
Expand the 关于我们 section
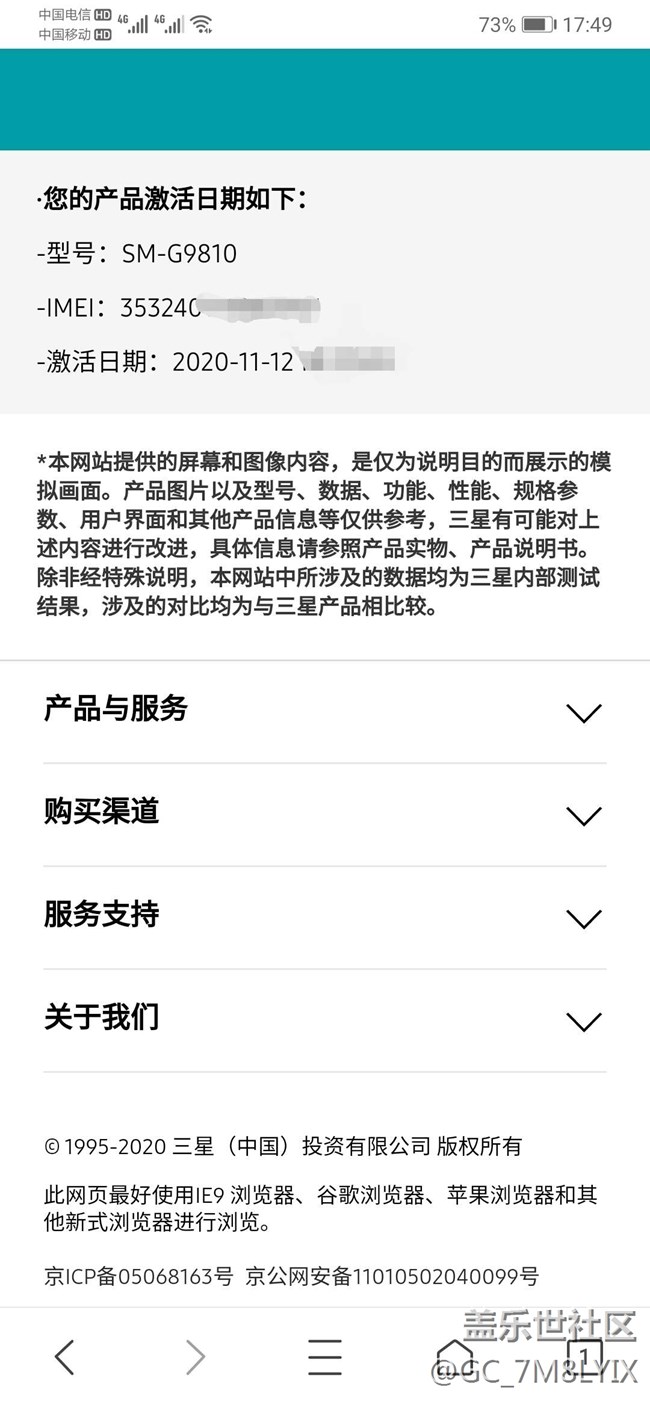point(324,1021)
